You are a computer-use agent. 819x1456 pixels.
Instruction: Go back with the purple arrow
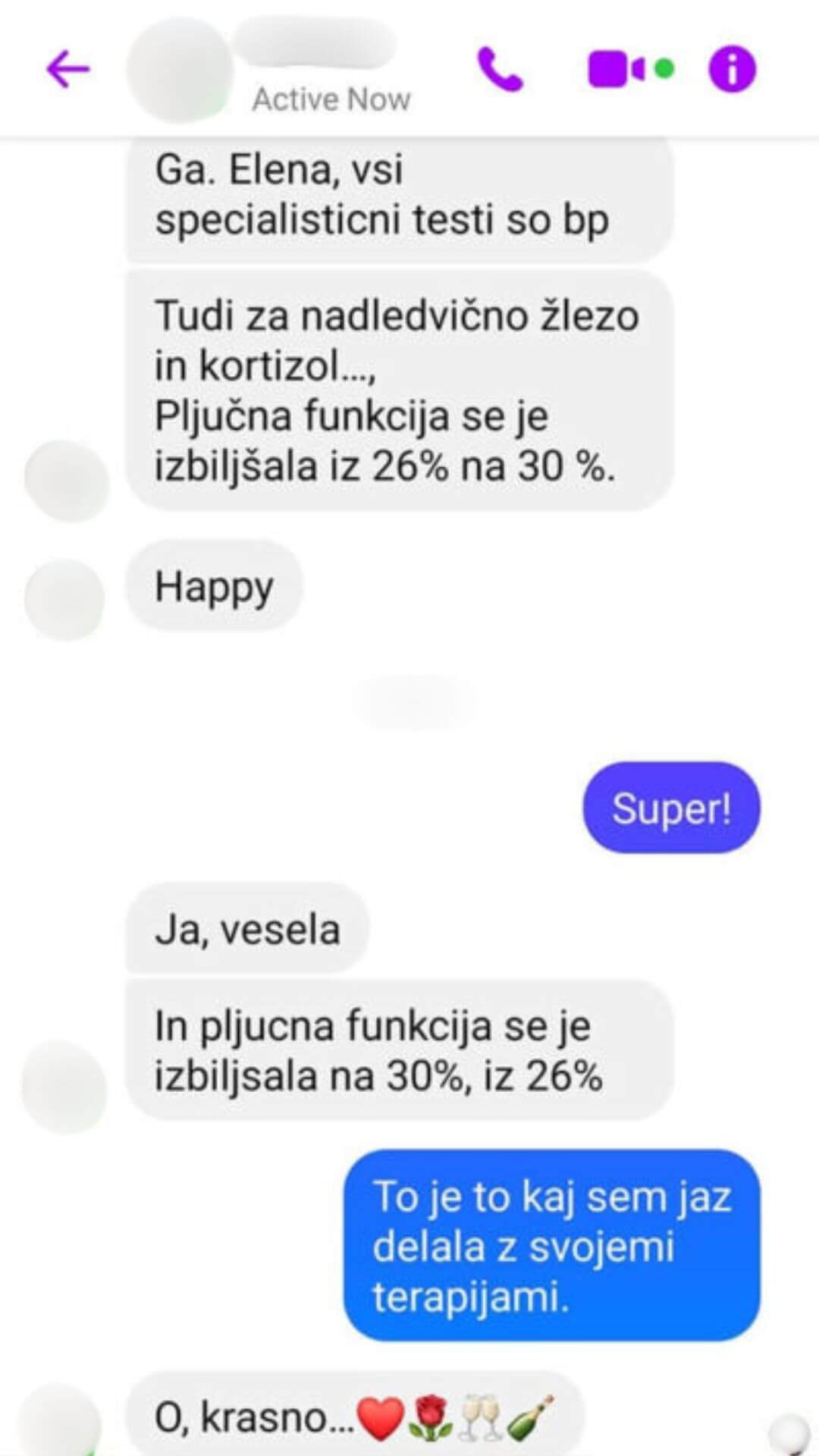click(68, 70)
